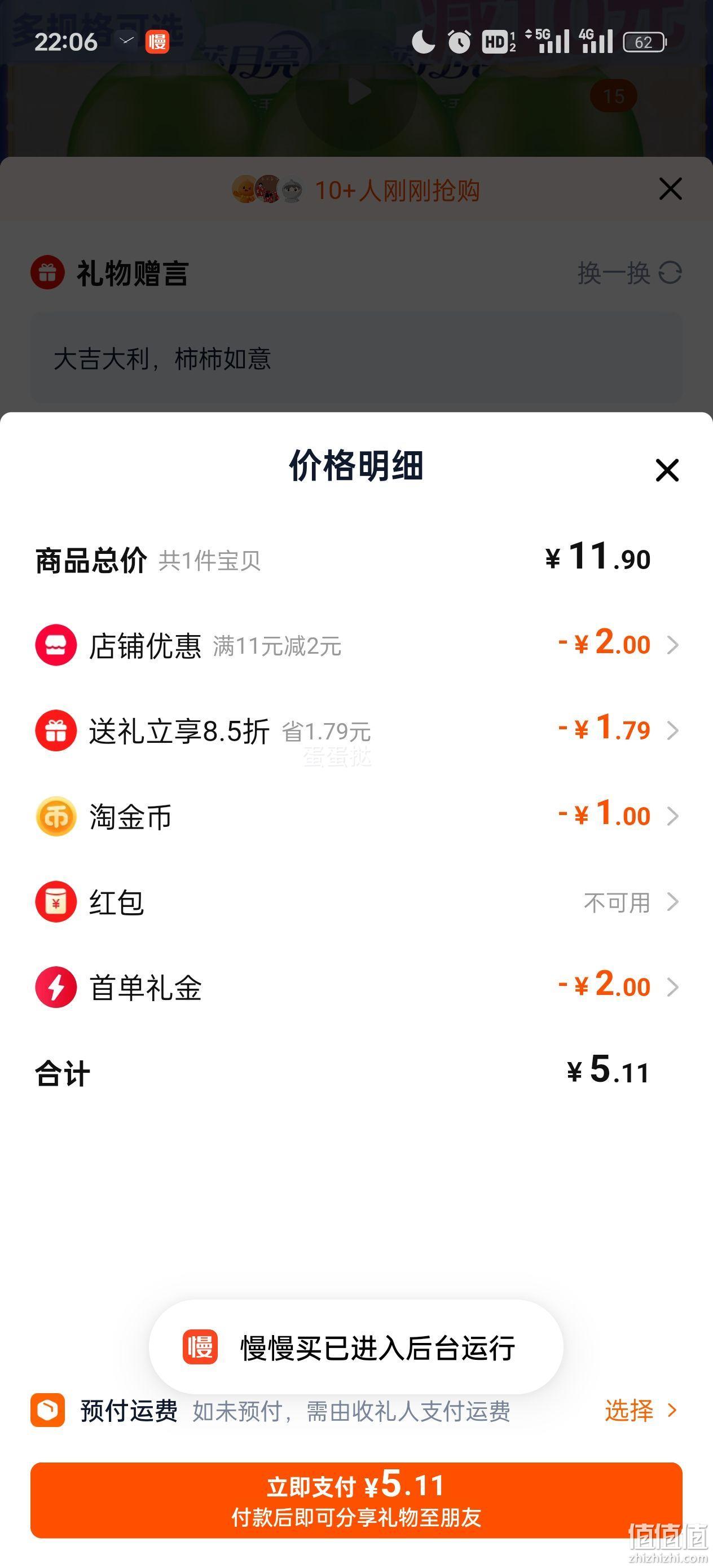This screenshot has width=713, height=1568.
Task: Close the 价格明细 price breakdown sheet
Action: pyautogui.click(x=667, y=470)
